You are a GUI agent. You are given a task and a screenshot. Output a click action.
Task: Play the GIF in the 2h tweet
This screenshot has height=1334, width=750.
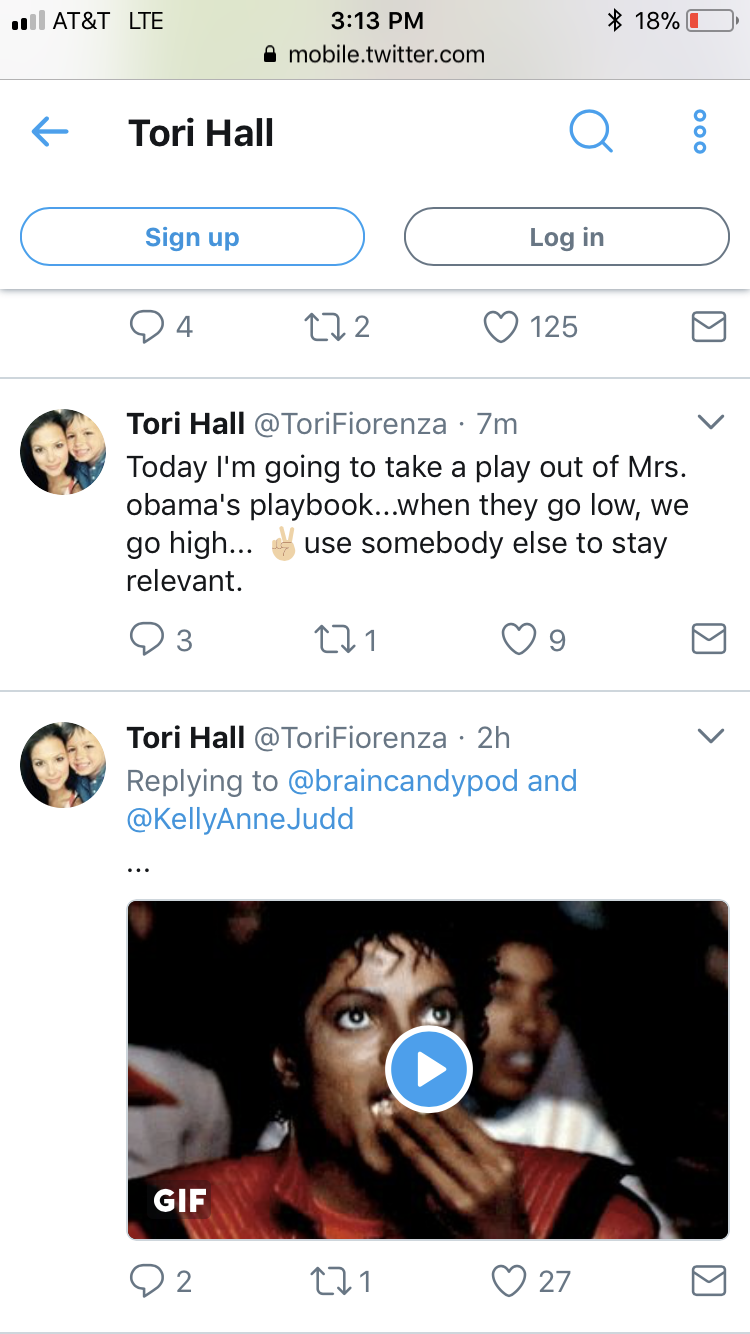click(429, 1070)
